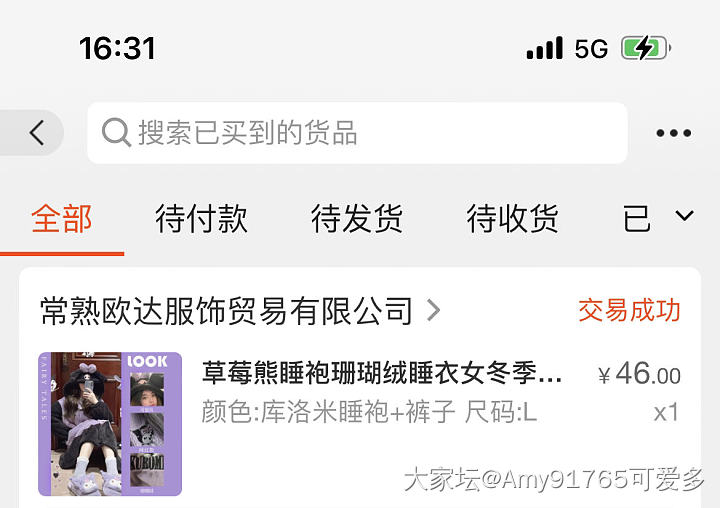Open the 草莓熊睡袍 order item
Image resolution: width=720 pixels, height=508 pixels.
click(x=382, y=376)
